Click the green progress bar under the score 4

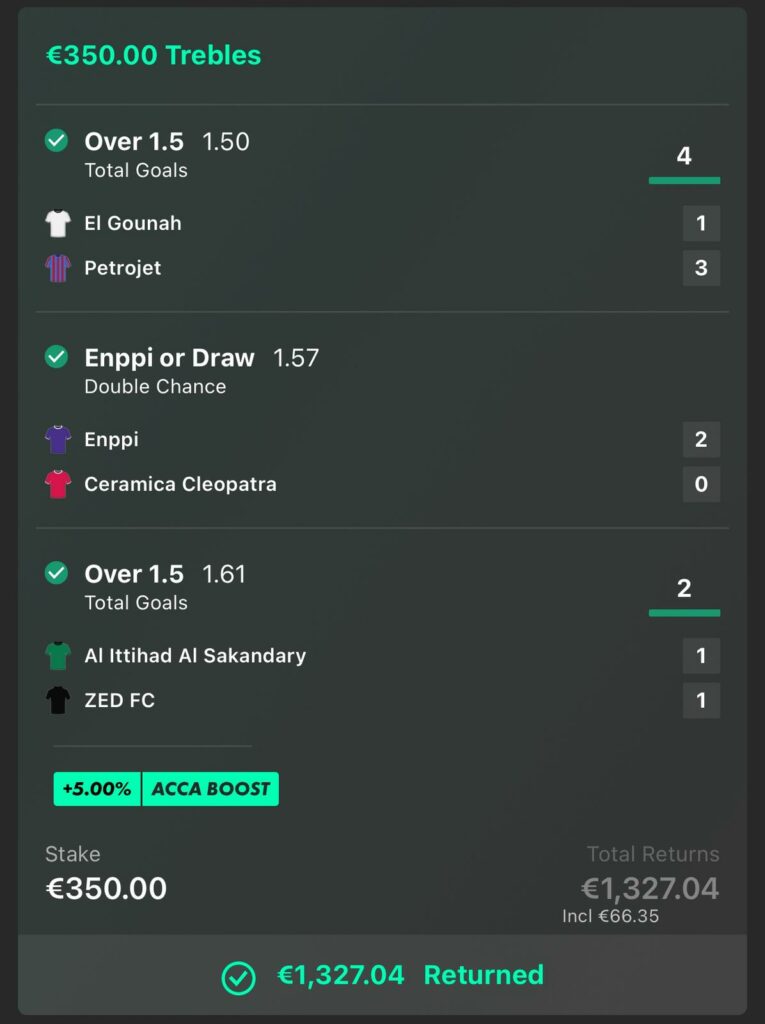click(684, 181)
